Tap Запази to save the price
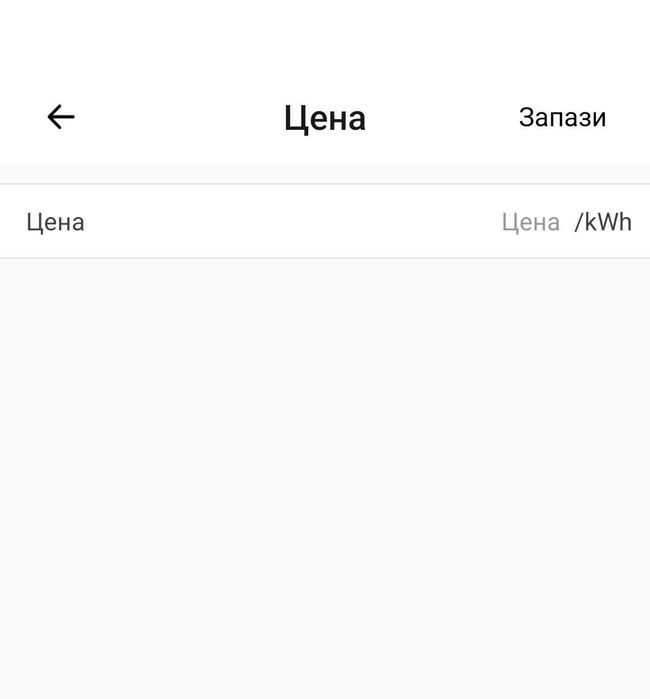The width and height of the screenshot is (650, 699). tap(562, 117)
